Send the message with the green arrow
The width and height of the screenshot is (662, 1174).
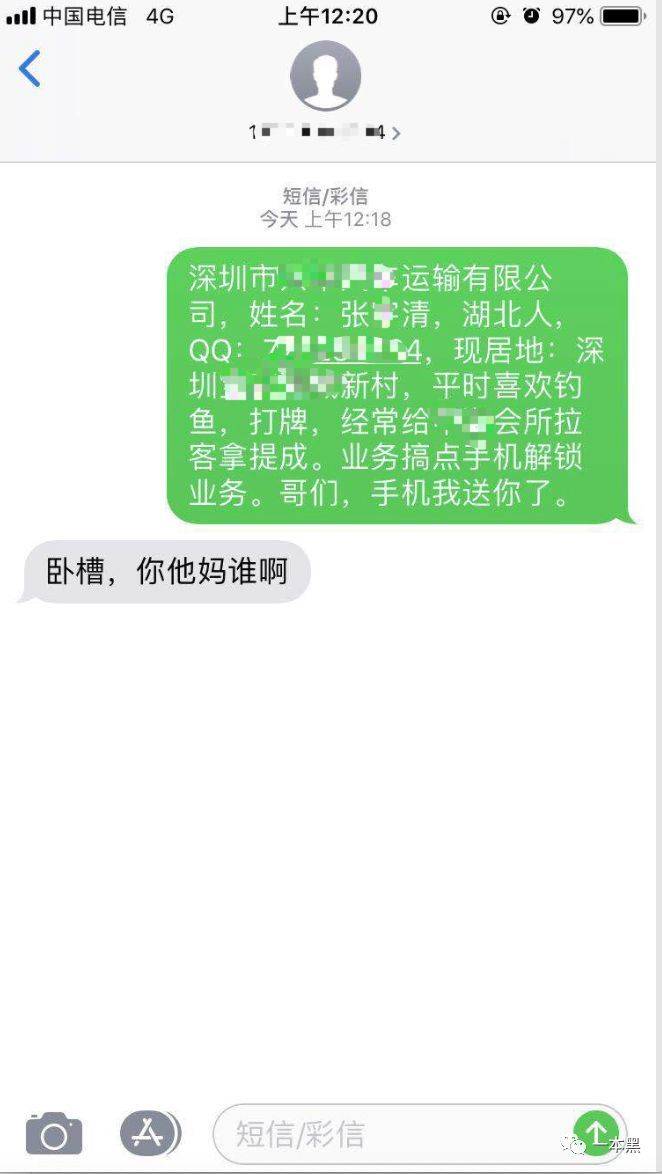tap(595, 1133)
